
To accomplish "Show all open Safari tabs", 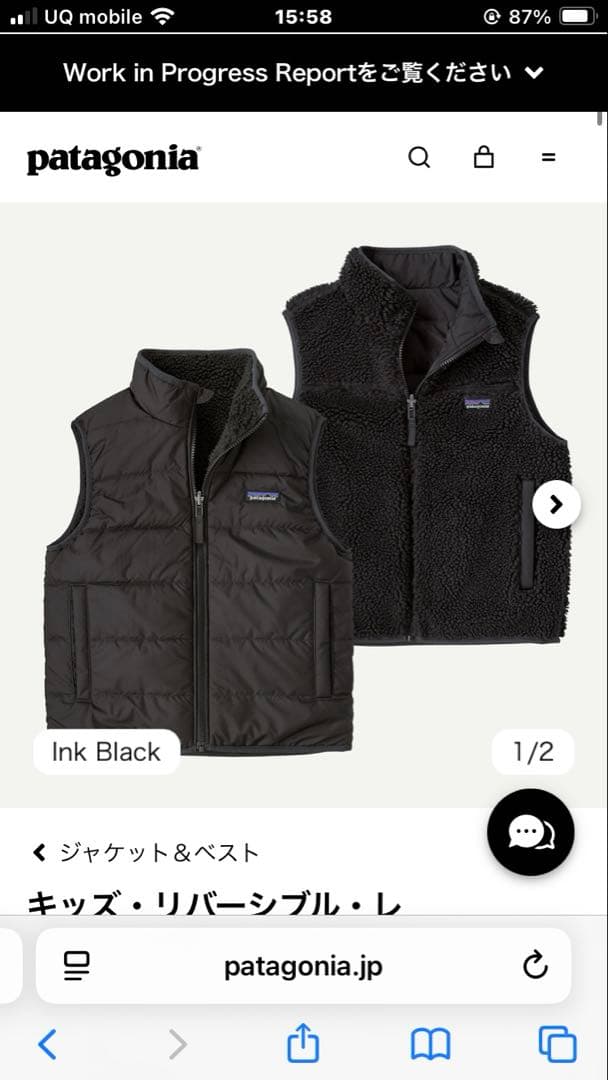I will point(557,1045).
